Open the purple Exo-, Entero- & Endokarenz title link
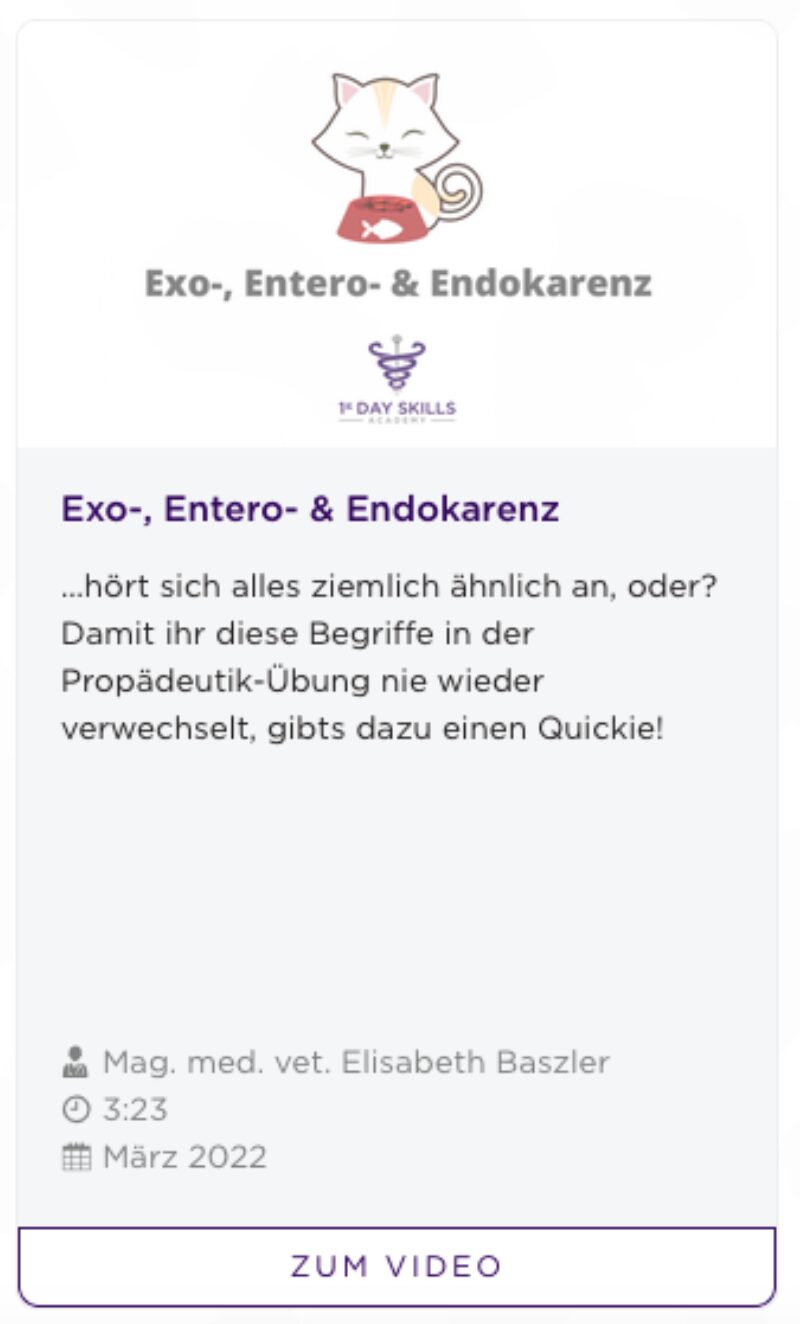Viewport: 800px width, 1324px height. 310,509
